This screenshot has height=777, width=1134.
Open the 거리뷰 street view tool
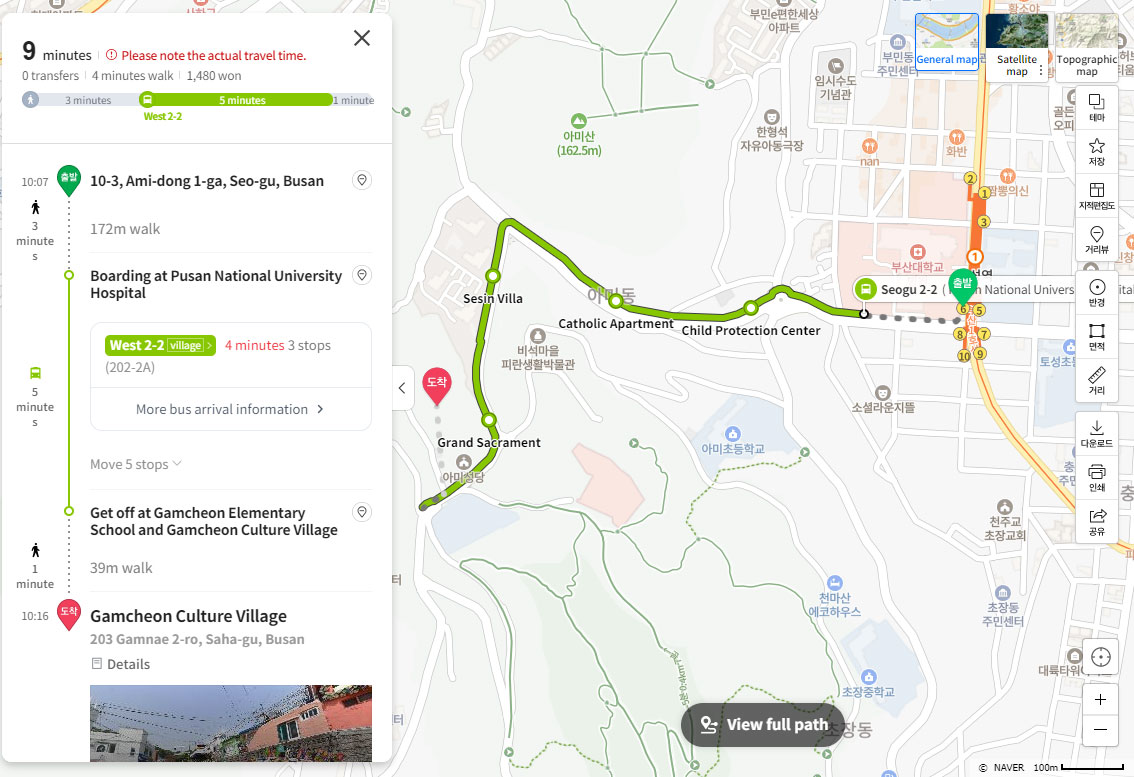pyautogui.click(x=1096, y=240)
